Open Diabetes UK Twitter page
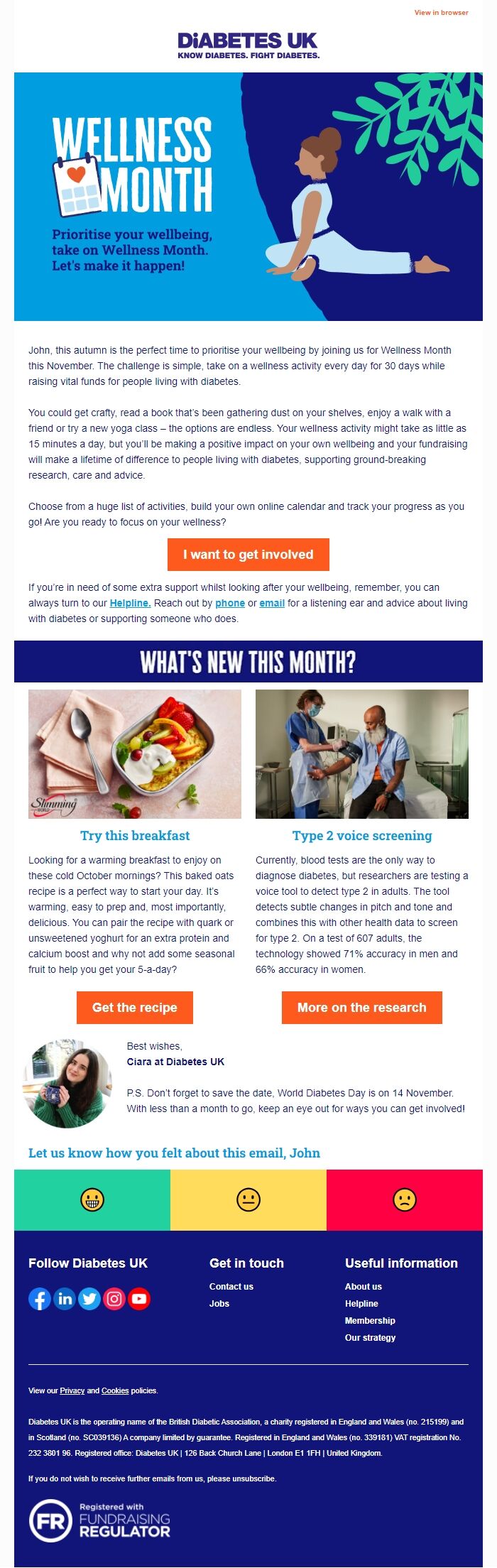The image size is (497, 1568). pyautogui.click(x=89, y=1299)
